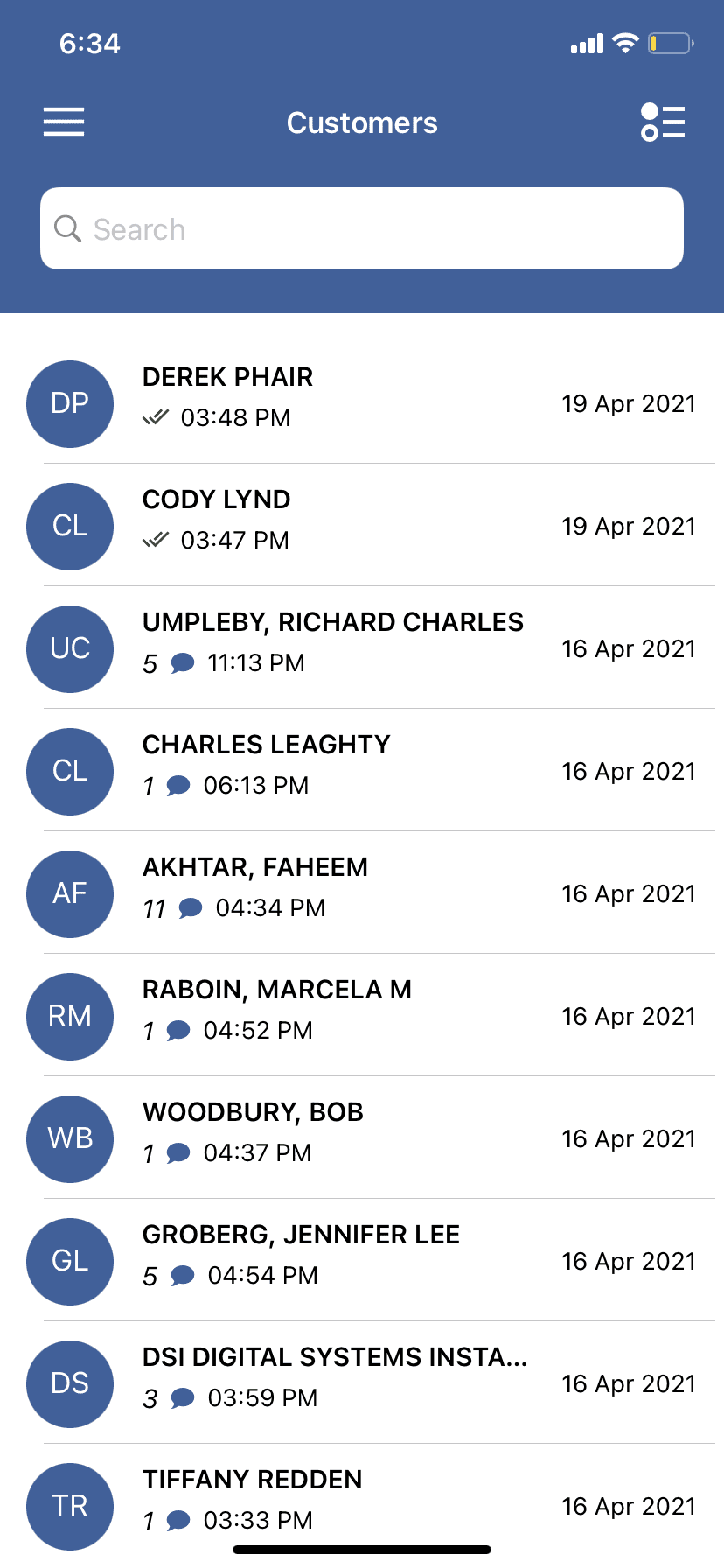Select the Akhtar, Faheem customer row
Screen dimensions: 724x1568
pos(362,893)
